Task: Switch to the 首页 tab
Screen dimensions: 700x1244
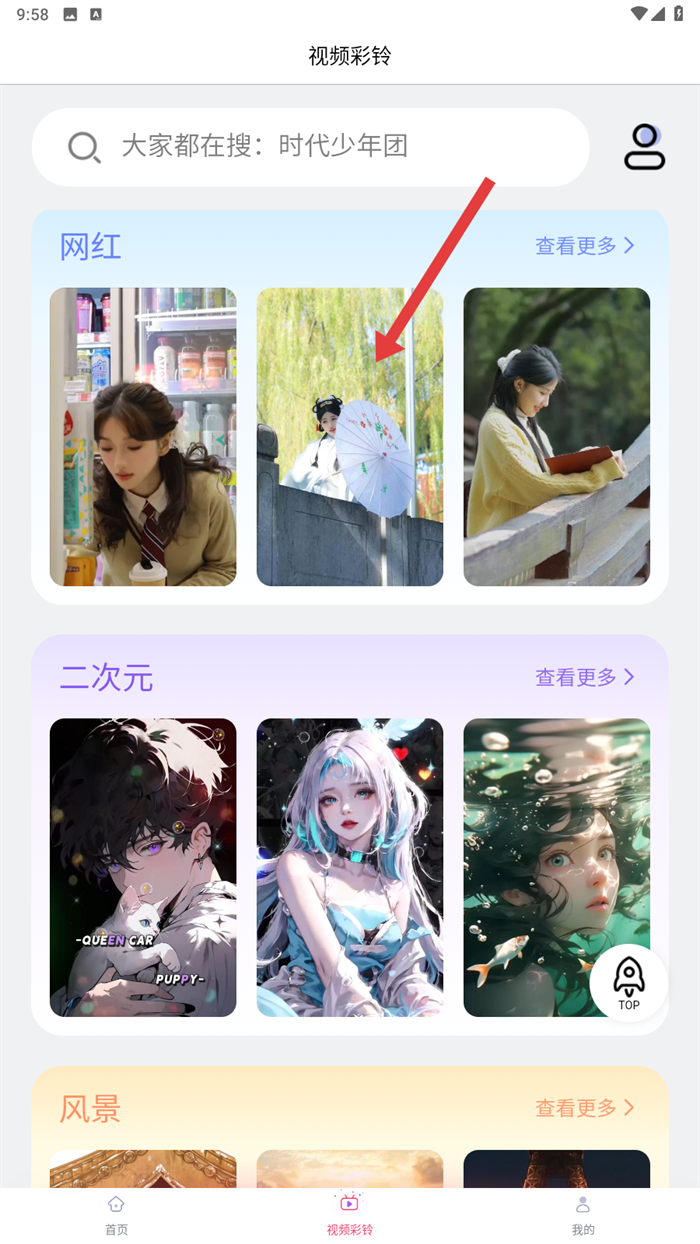Action: [x=117, y=1215]
